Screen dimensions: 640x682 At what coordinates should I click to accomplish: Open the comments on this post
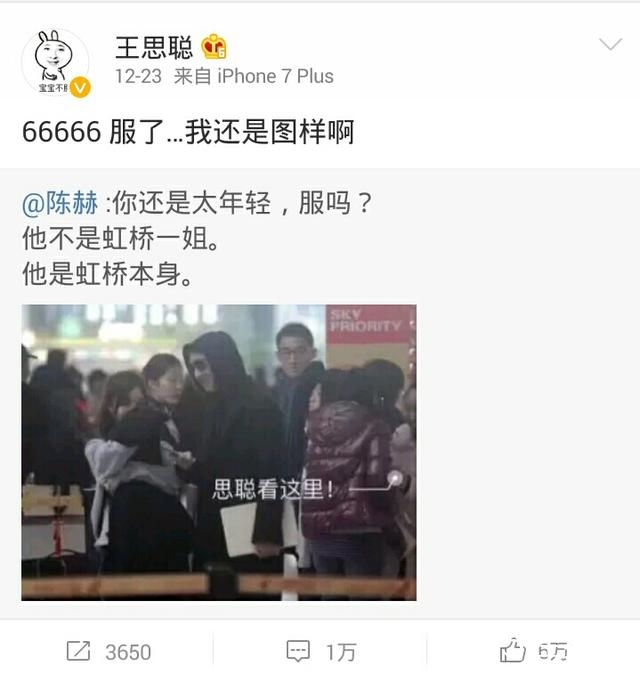coord(321,652)
